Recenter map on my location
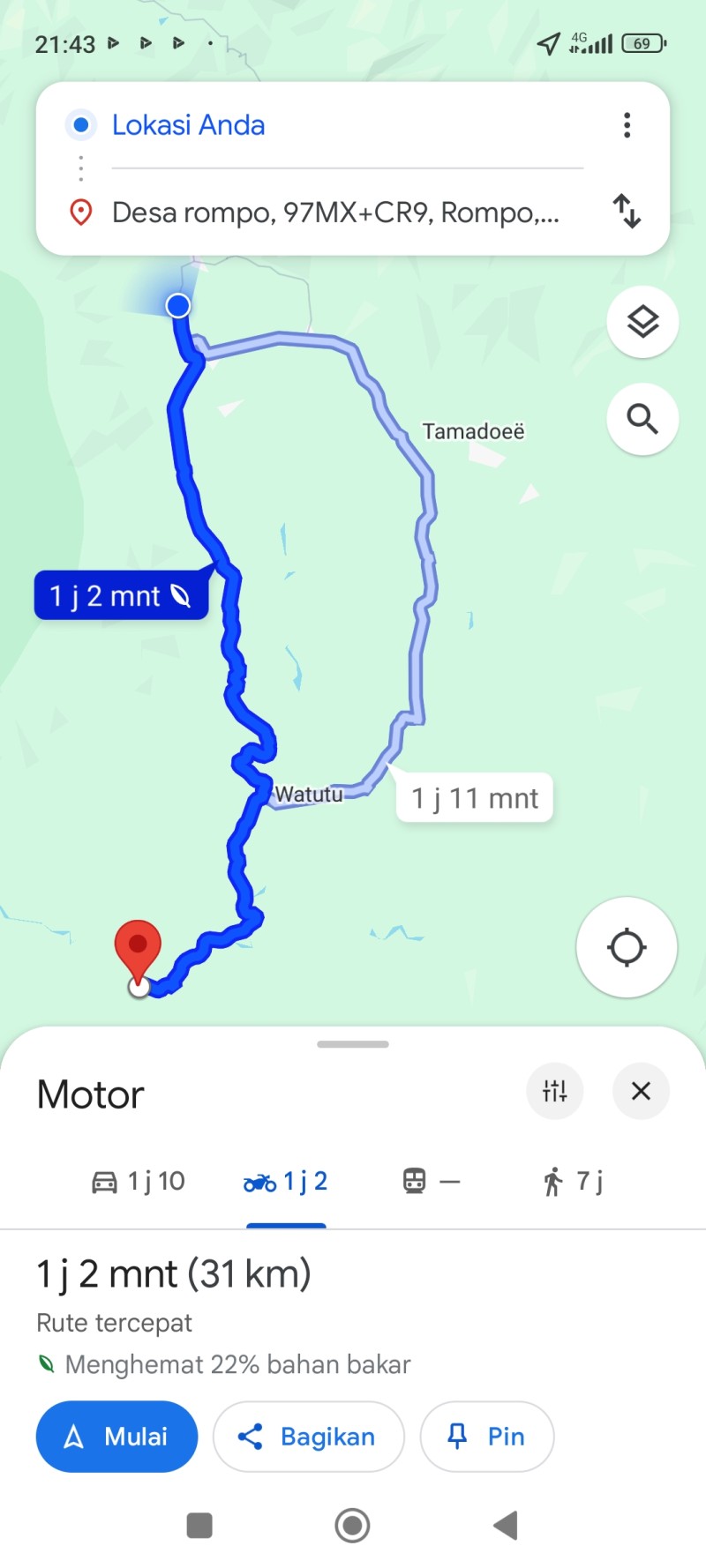Image resolution: width=706 pixels, height=1568 pixels. tap(627, 947)
